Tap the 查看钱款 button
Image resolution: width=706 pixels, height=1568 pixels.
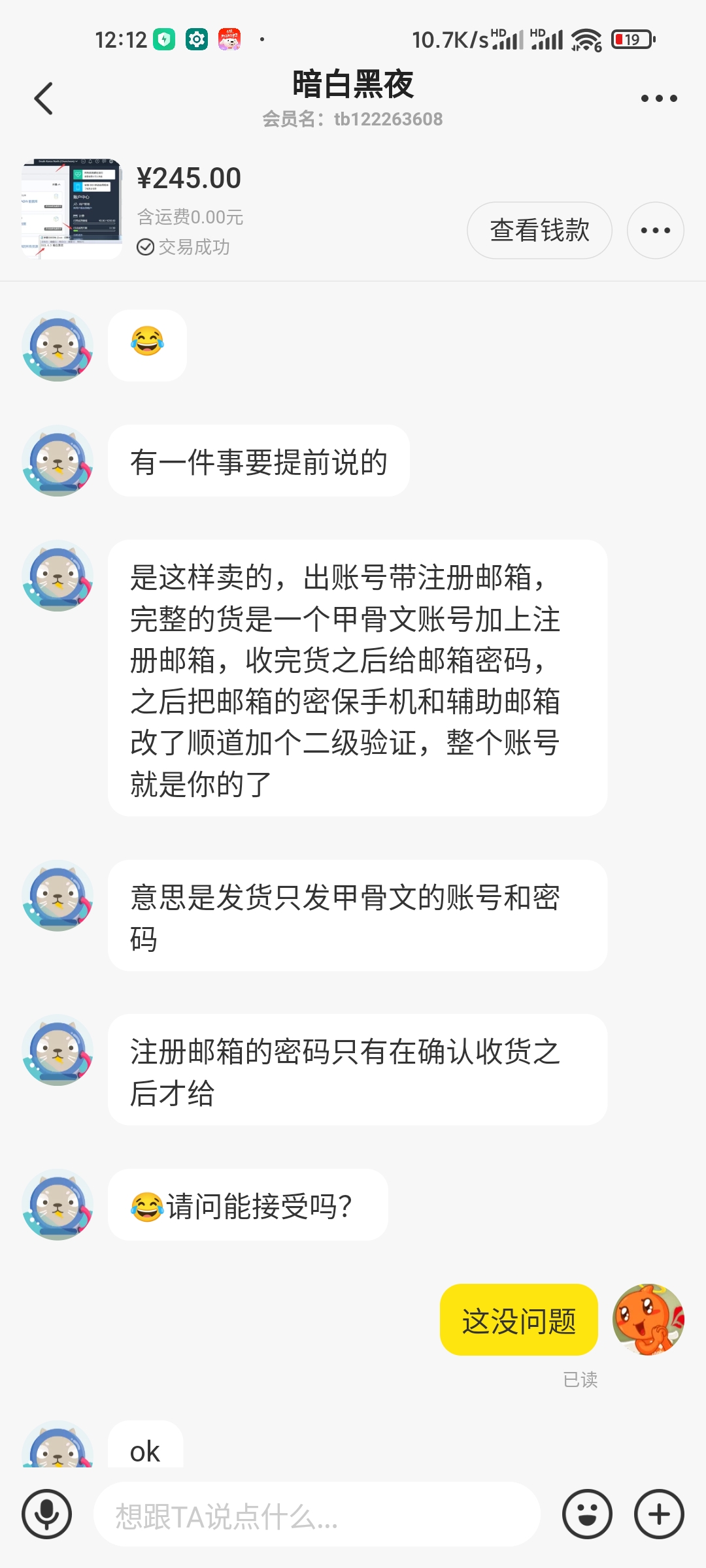(x=539, y=230)
